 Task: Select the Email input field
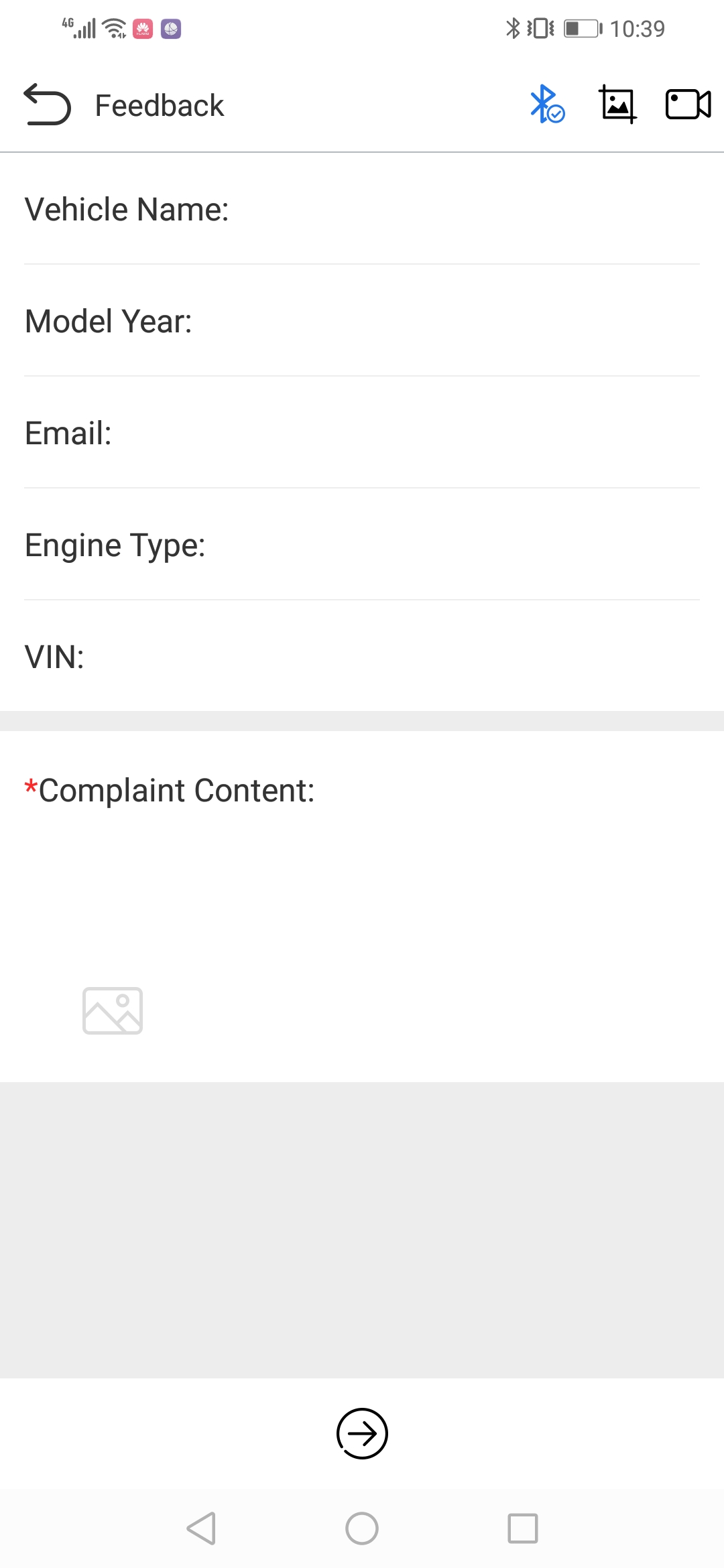362,433
